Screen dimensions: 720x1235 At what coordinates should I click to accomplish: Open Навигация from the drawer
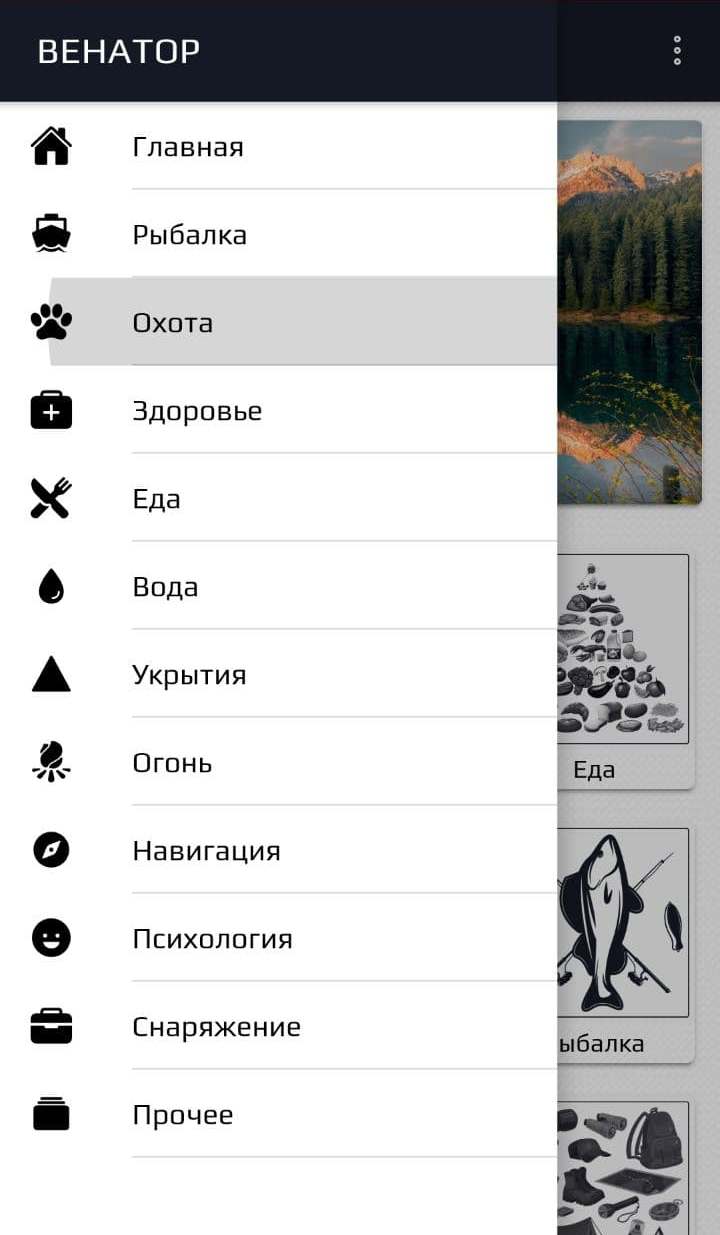pyautogui.click(x=278, y=851)
